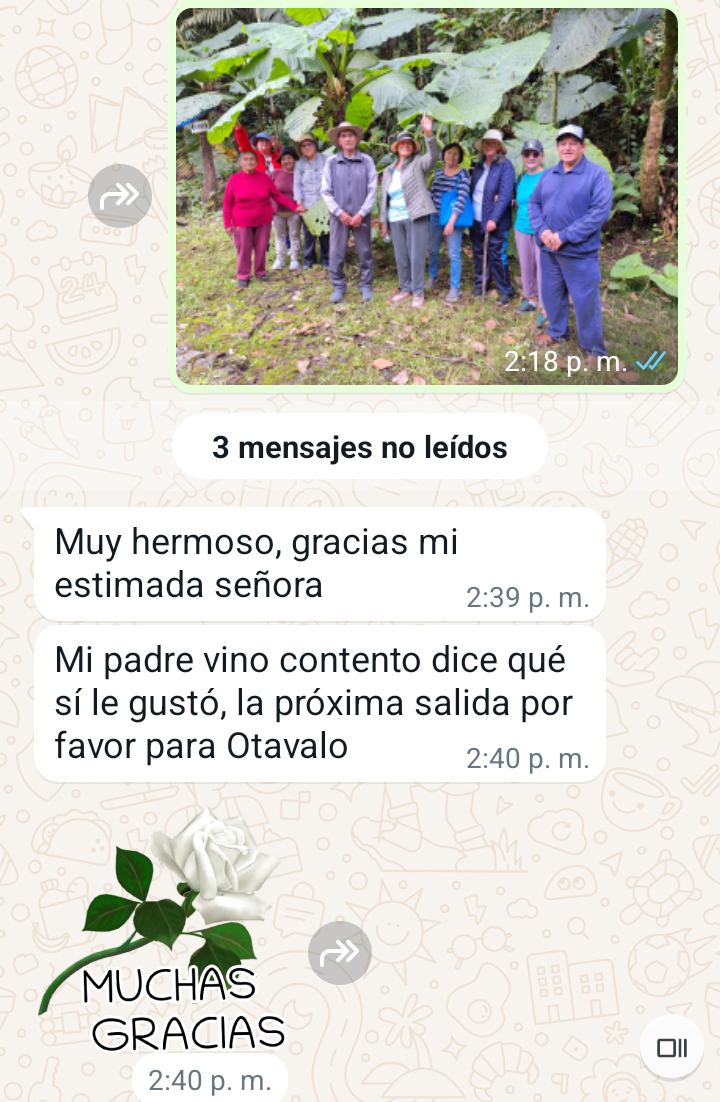Forward the group photo

pos(120,196)
